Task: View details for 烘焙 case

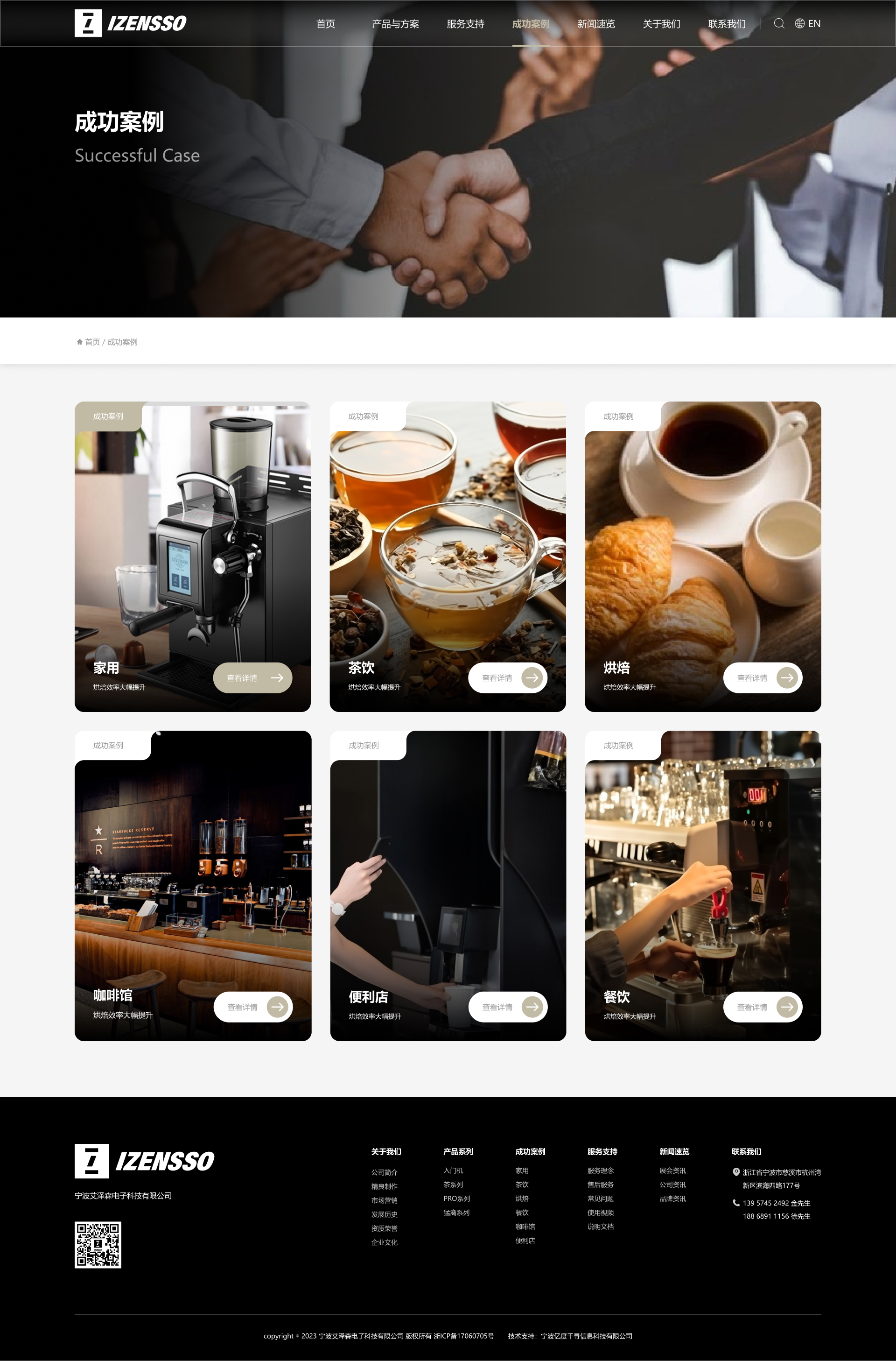Action: click(x=762, y=677)
